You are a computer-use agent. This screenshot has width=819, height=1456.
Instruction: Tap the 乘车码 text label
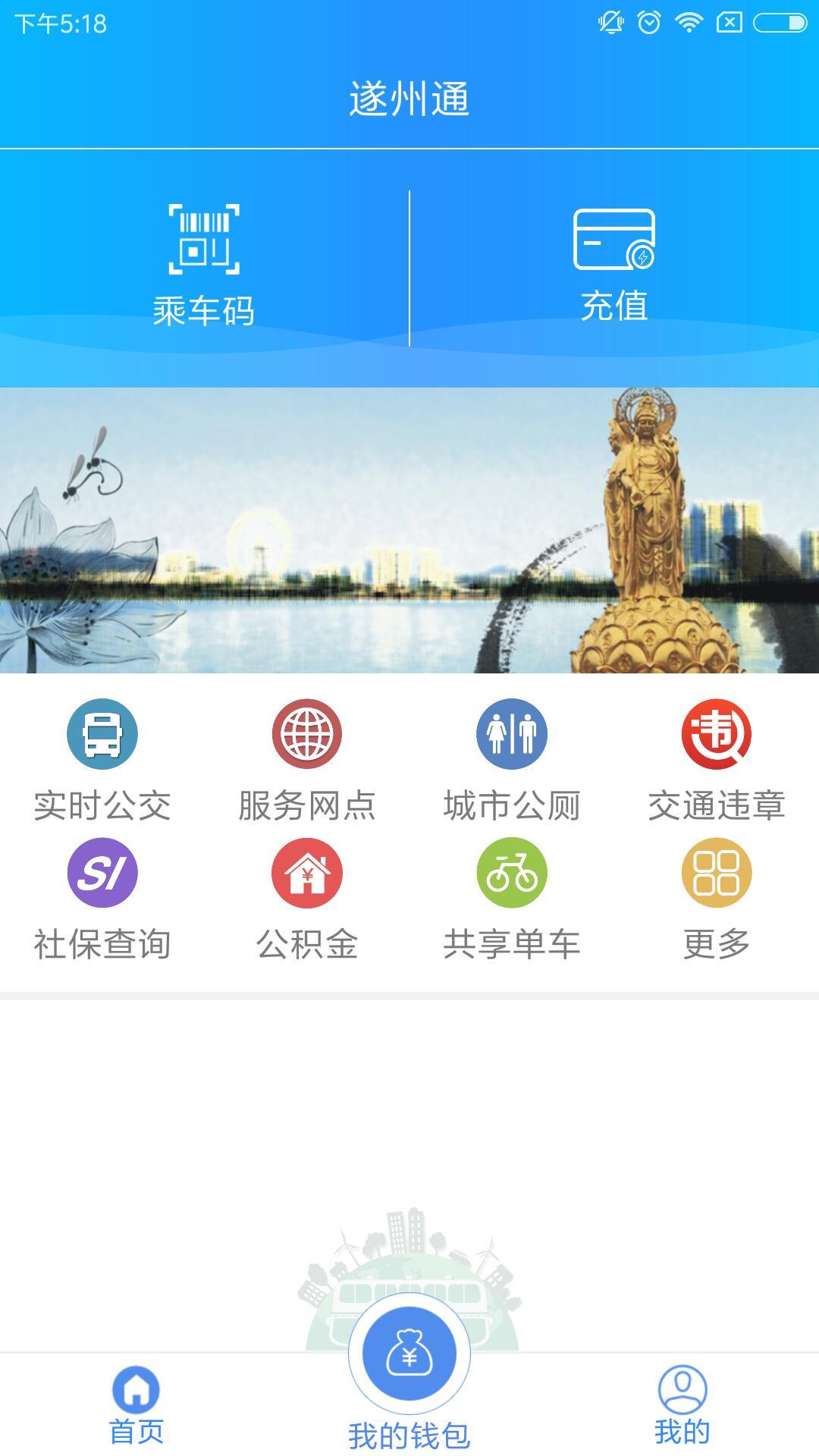click(x=205, y=307)
